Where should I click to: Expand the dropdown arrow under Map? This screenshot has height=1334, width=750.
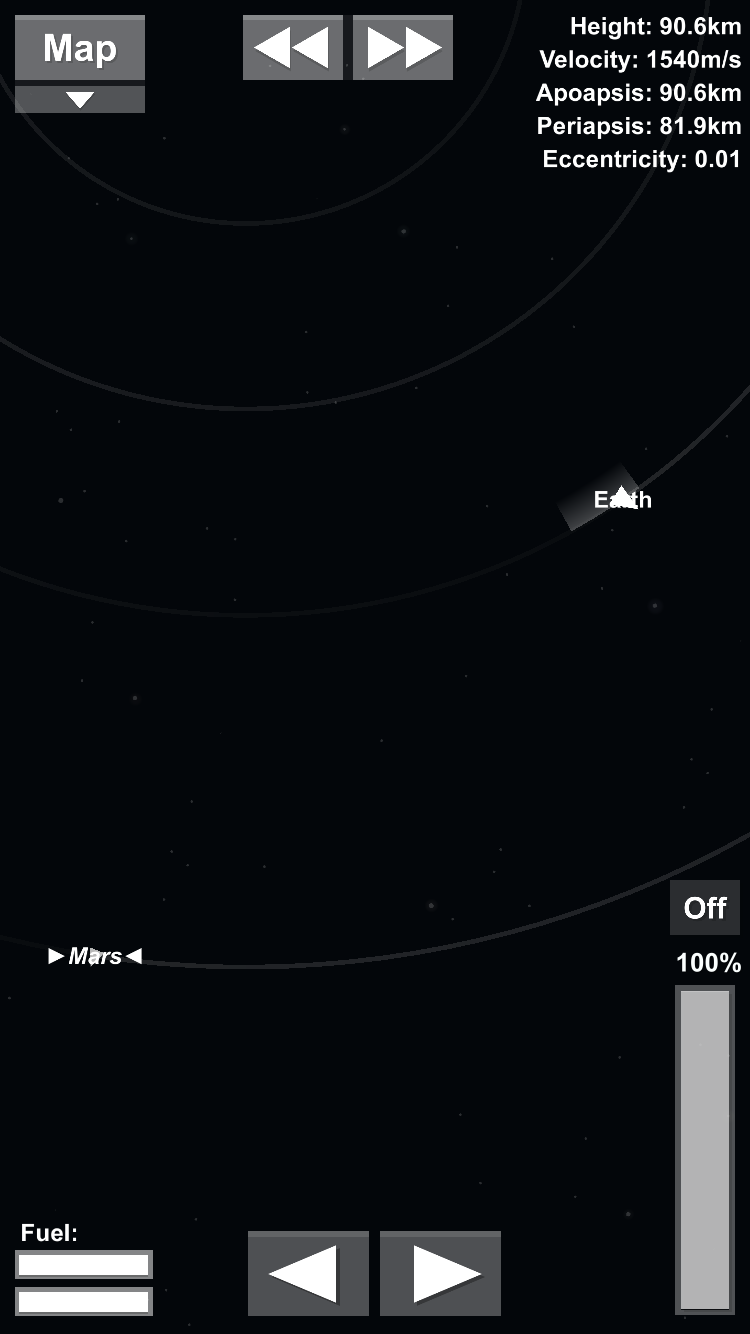pos(80,100)
